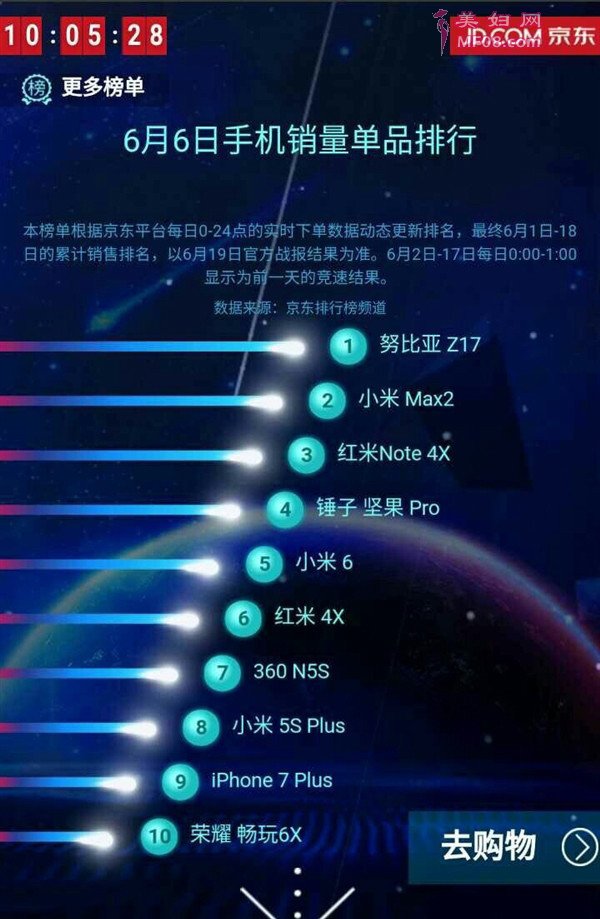Choose 小米 6 from the list
The height and width of the screenshot is (919, 600).
(323, 563)
